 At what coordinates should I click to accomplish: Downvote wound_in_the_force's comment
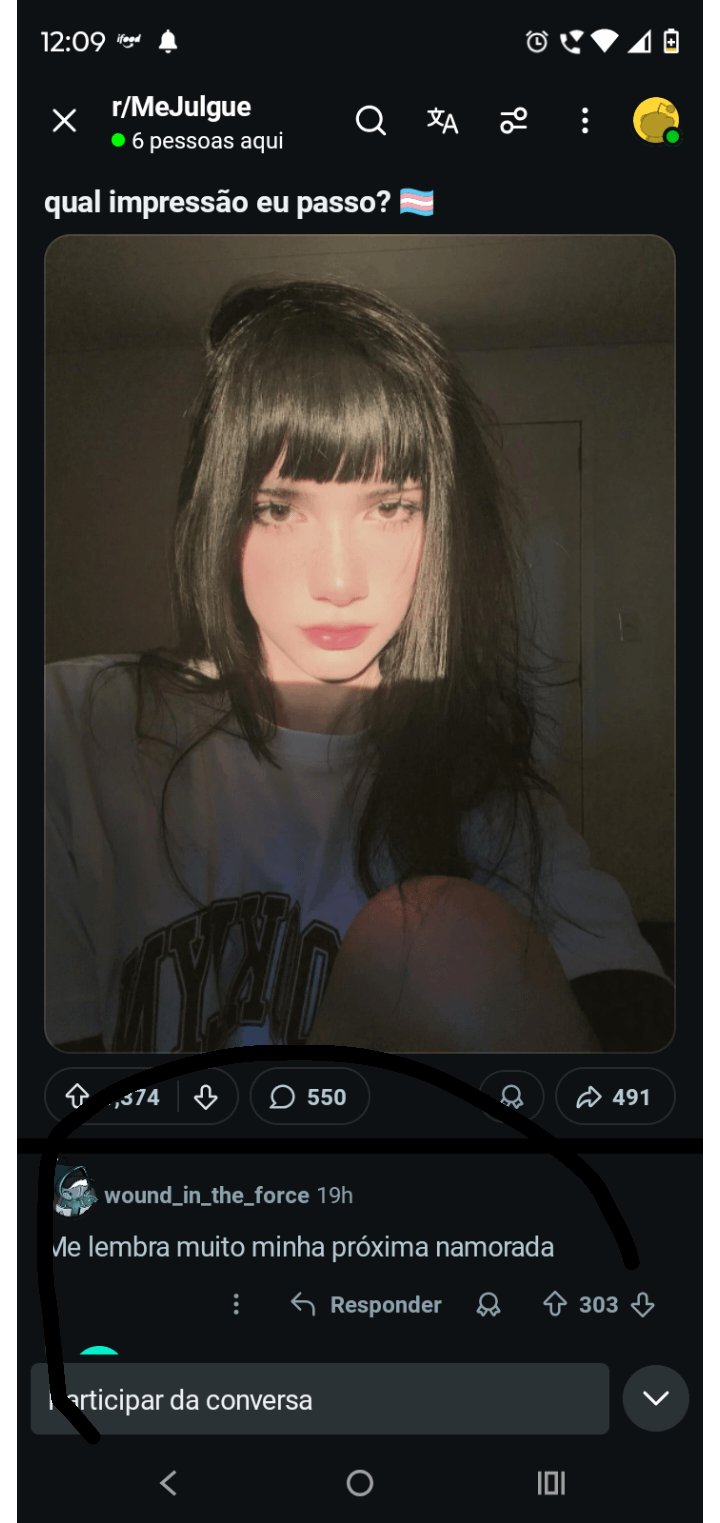pos(643,1304)
